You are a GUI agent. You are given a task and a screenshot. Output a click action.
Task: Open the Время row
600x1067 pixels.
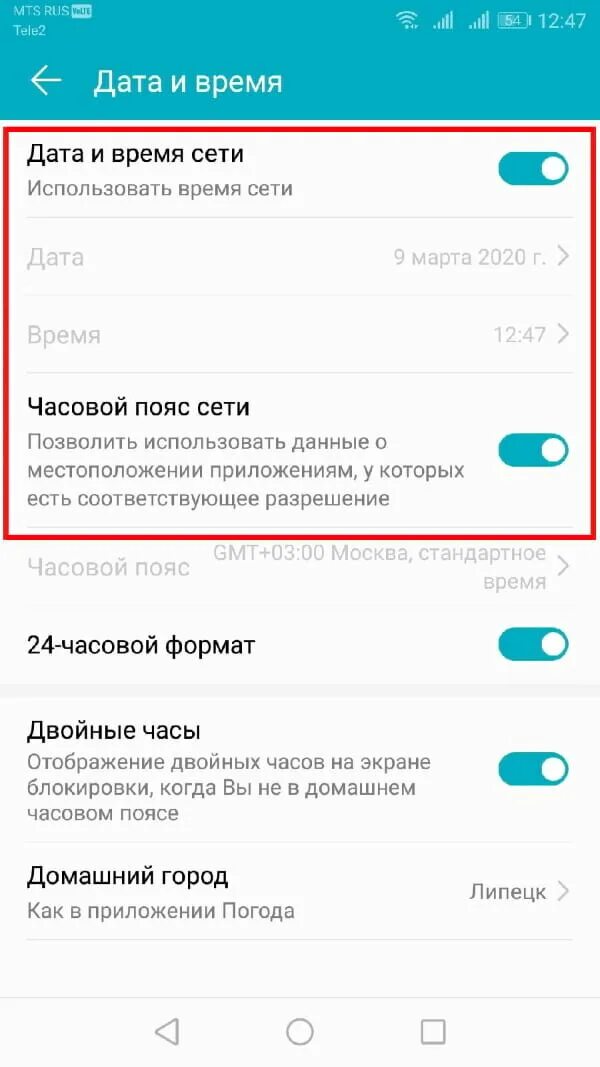pyautogui.click(x=300, y=334)
